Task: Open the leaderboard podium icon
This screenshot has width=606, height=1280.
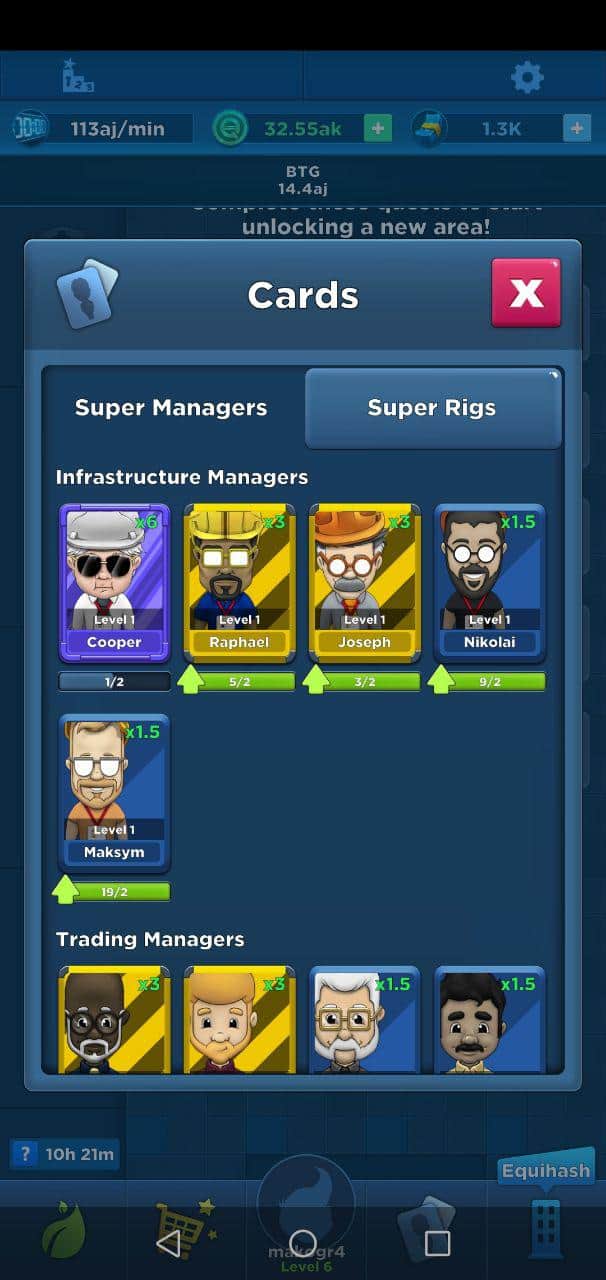Action: 78,77
